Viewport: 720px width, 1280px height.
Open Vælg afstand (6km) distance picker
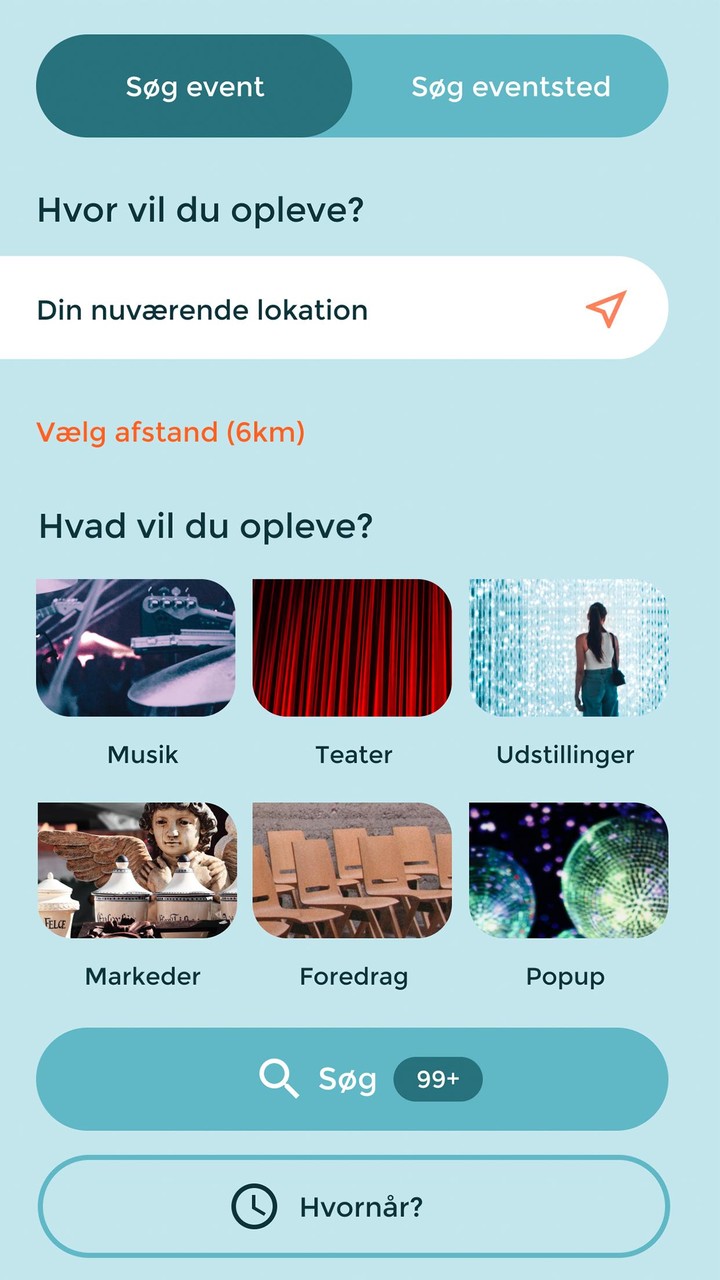tap(171, 432)
